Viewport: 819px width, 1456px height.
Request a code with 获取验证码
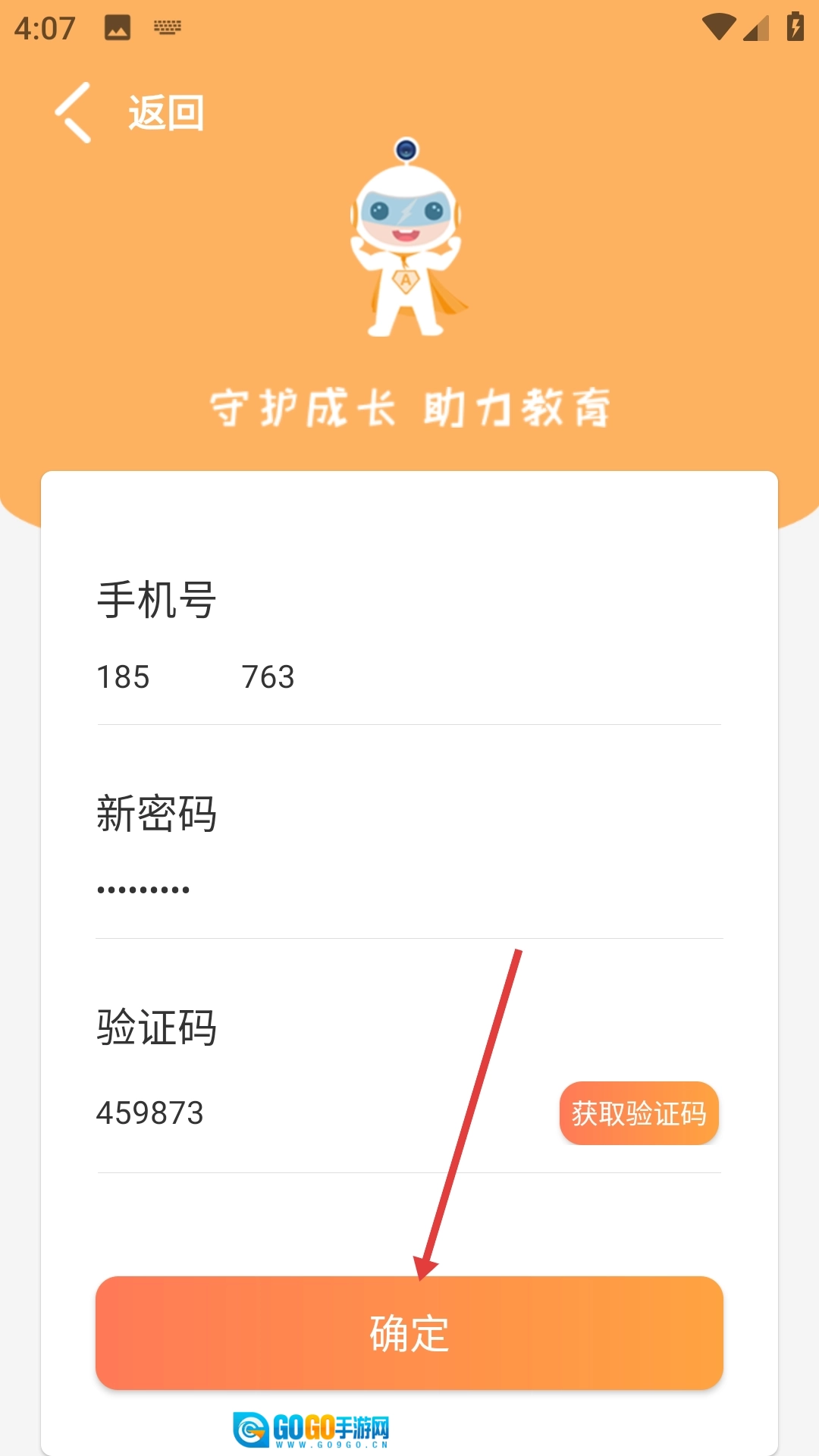coord(639,1113)
